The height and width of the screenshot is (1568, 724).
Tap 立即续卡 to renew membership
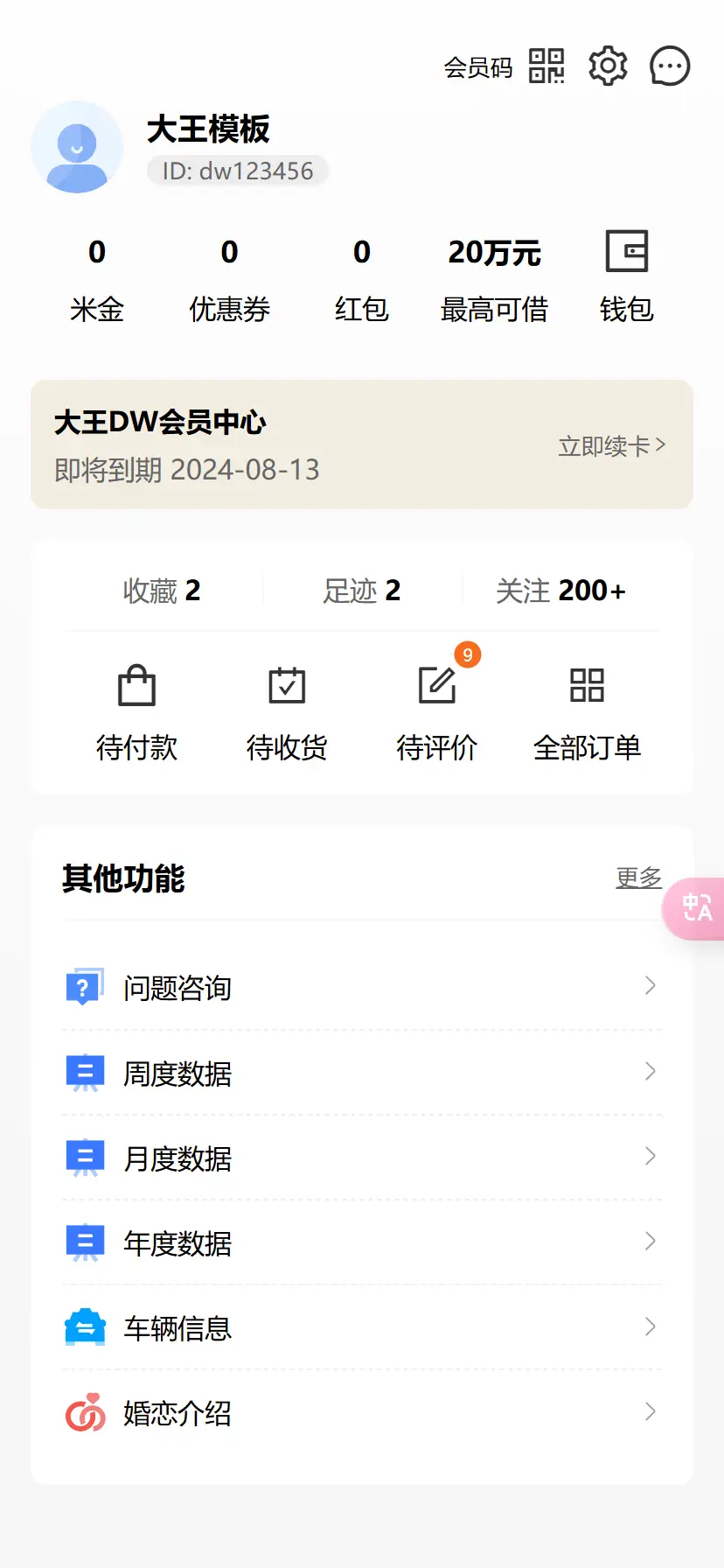611,446
